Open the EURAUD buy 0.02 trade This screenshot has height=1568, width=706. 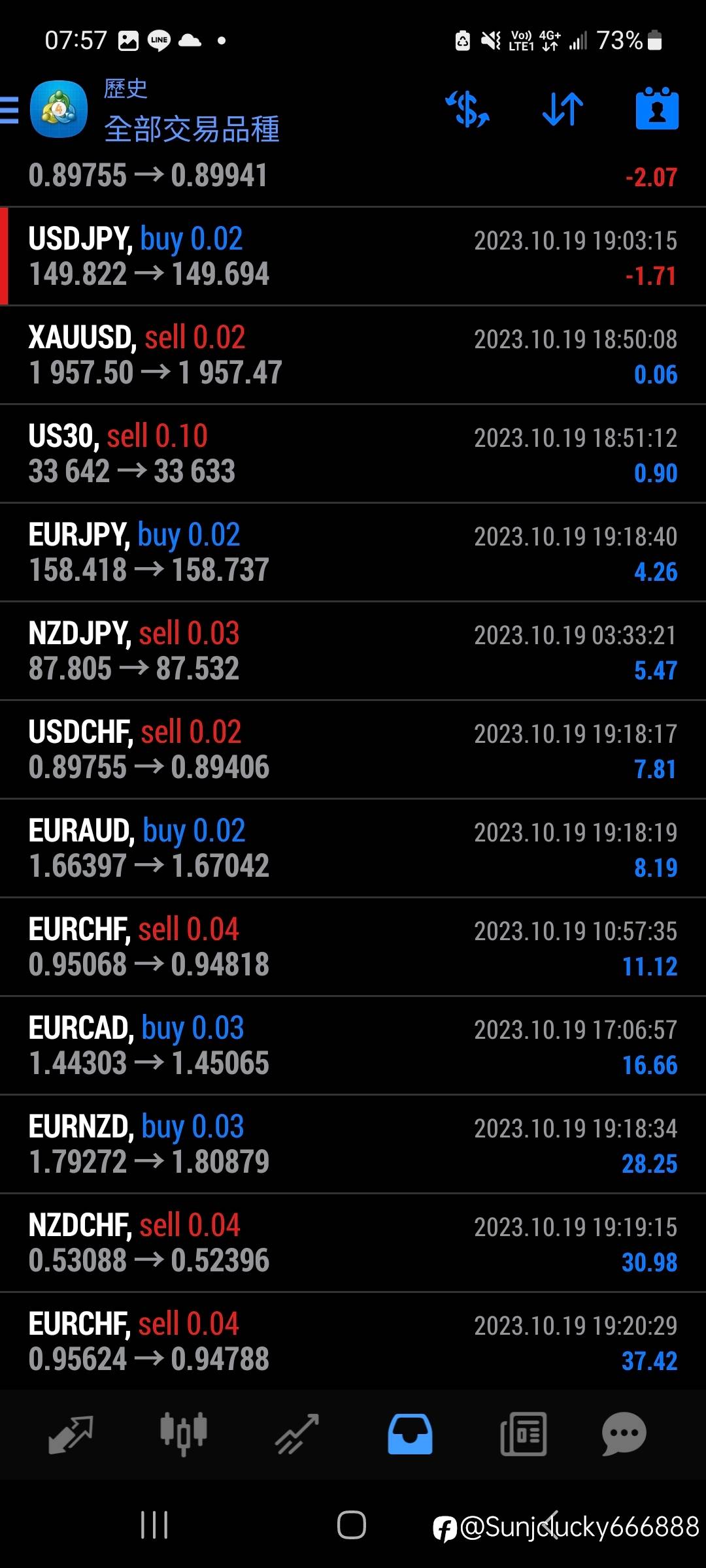[x=353, y=849]
